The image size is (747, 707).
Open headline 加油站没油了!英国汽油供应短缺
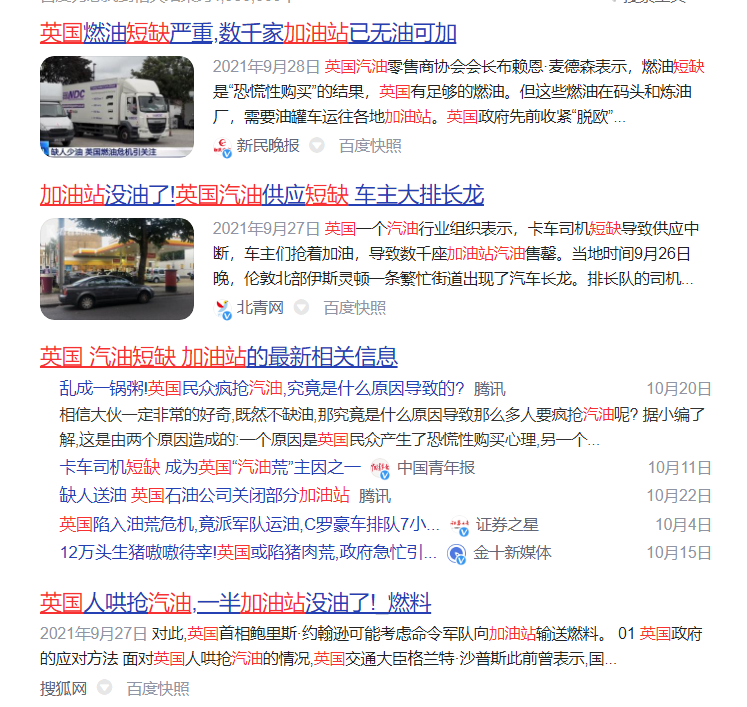click(x=262, y=194)
